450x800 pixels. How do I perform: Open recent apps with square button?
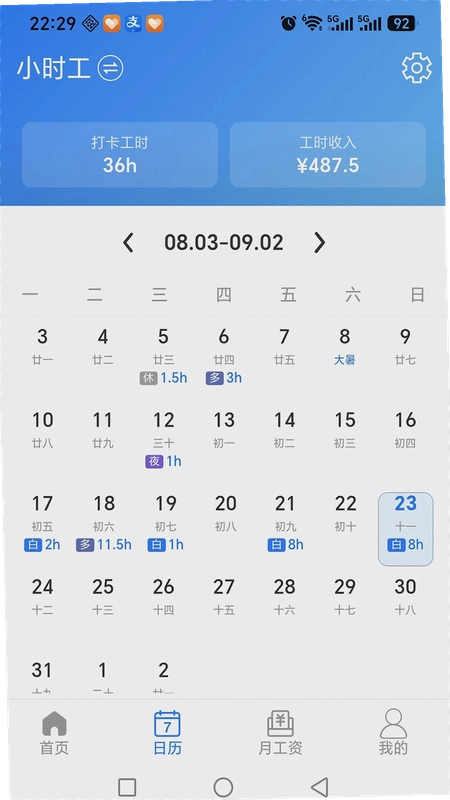[x=127, y=787]
